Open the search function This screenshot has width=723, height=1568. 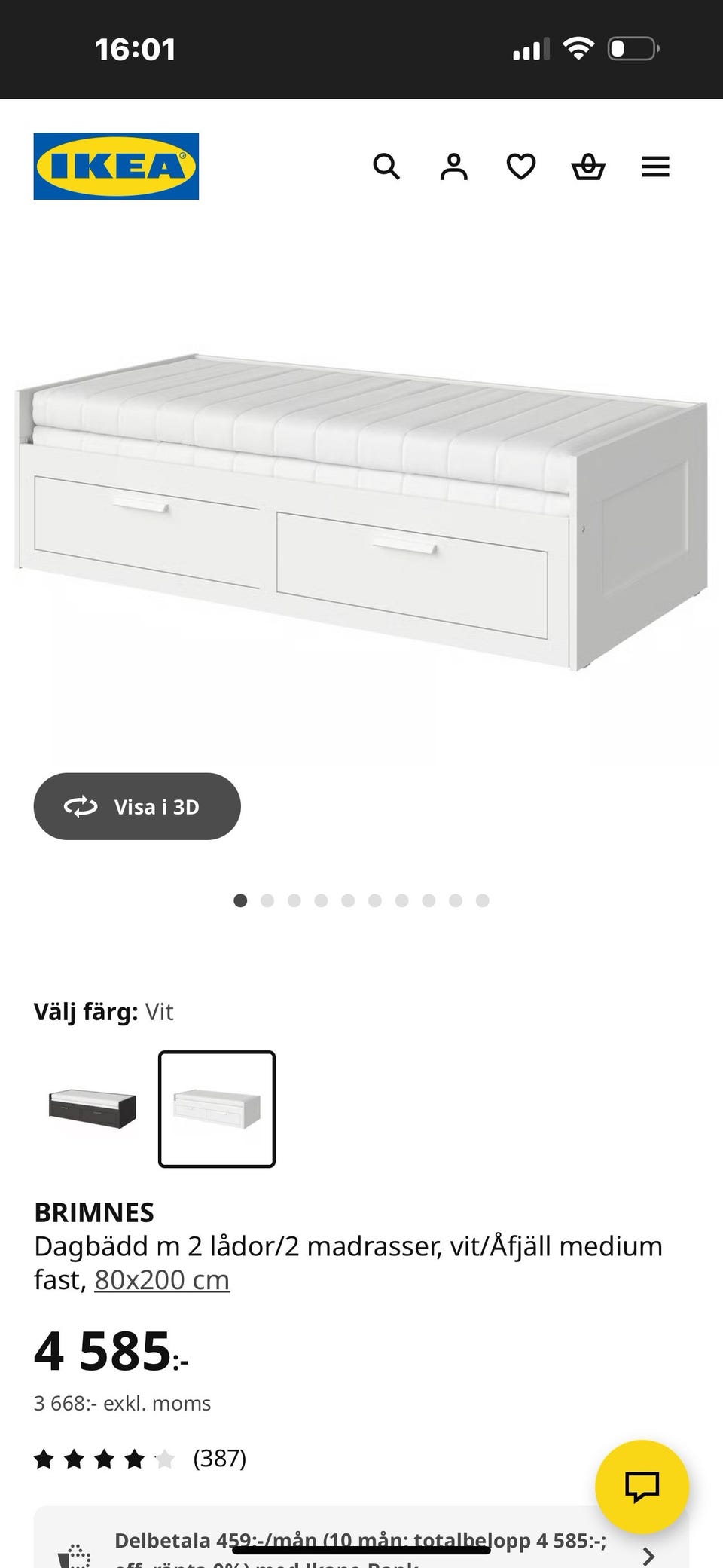coord(388,167)
